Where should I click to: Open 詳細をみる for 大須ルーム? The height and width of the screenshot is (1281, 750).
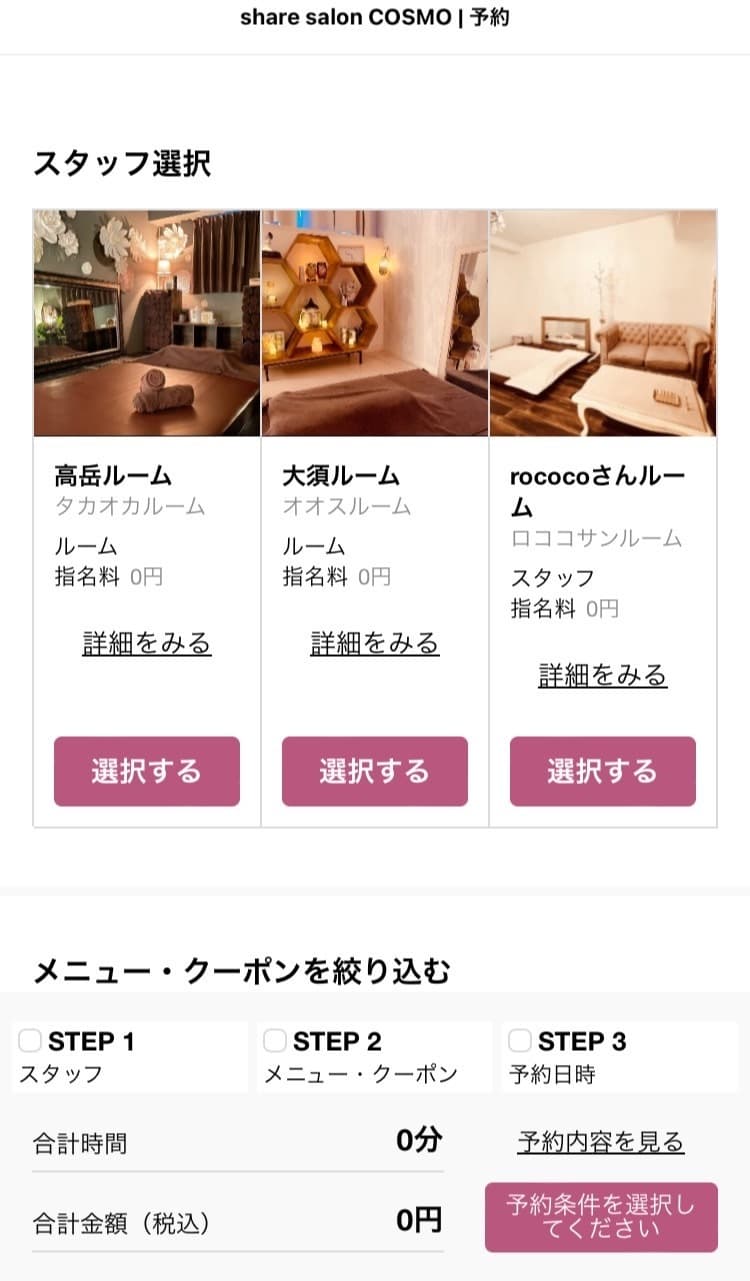374,643
